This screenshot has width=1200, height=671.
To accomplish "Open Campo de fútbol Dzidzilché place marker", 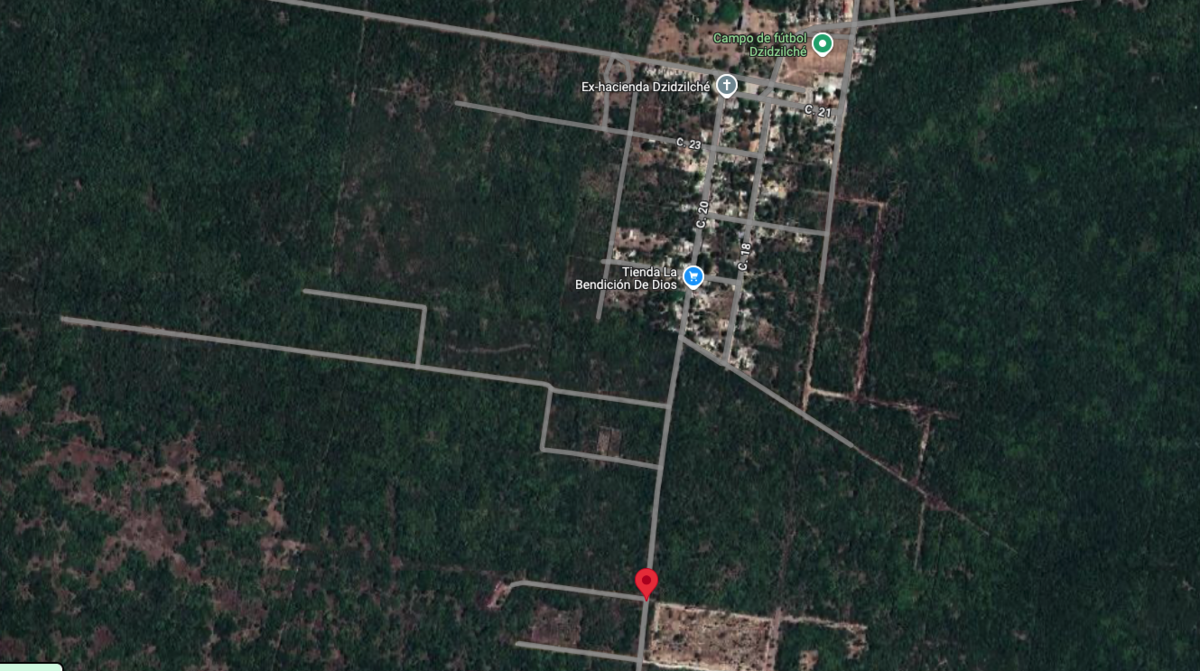I will click(822, 43).
